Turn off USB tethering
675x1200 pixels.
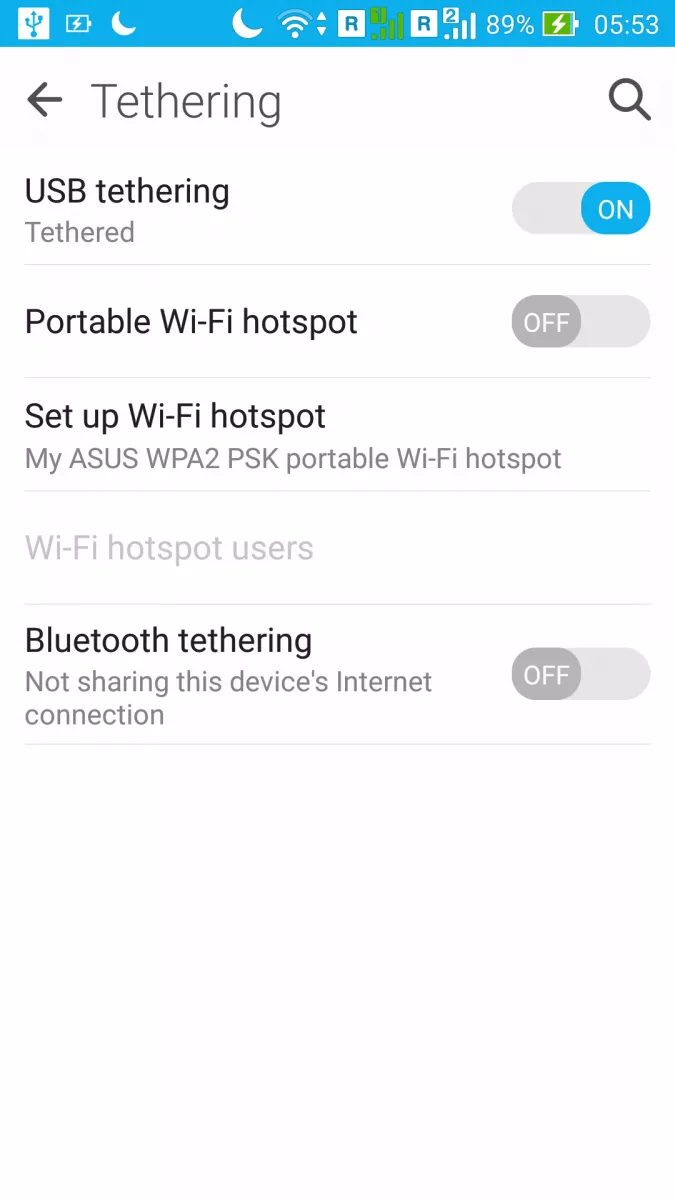581,209
